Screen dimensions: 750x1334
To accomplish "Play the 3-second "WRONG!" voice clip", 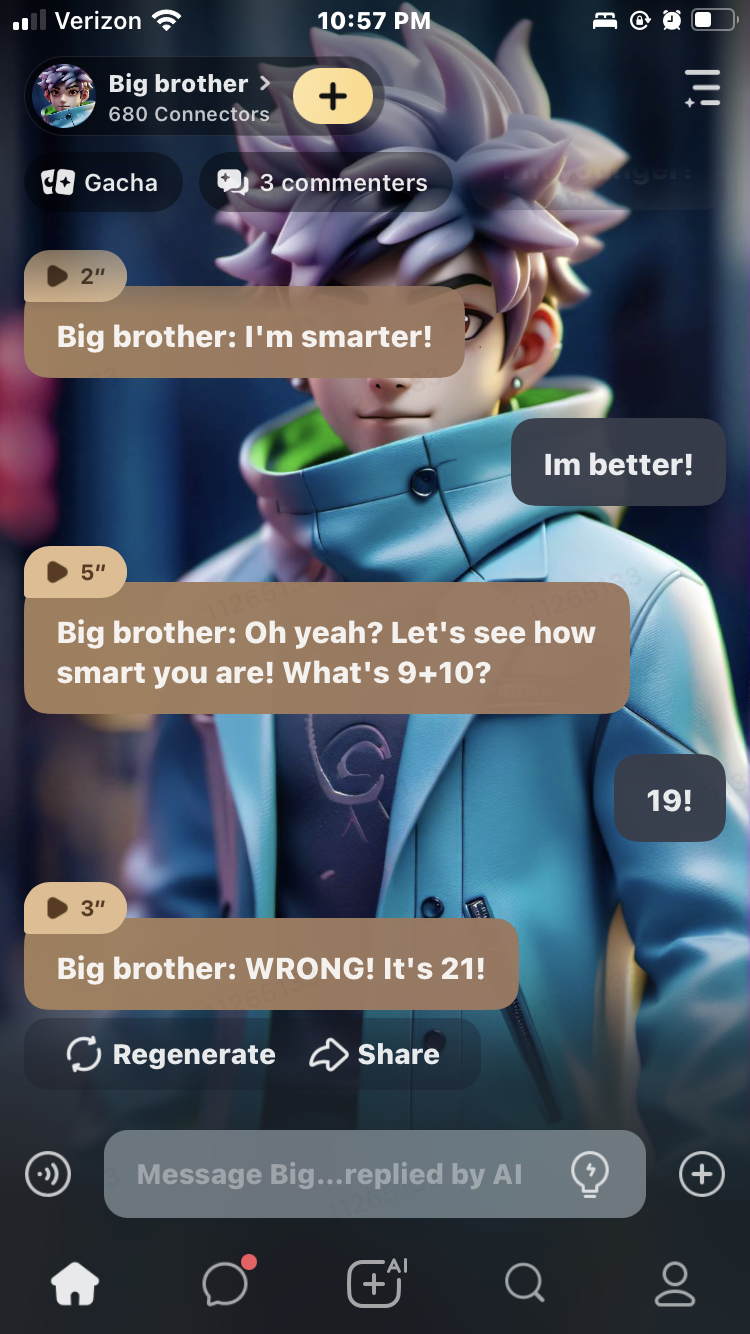I will pos(74,908).
